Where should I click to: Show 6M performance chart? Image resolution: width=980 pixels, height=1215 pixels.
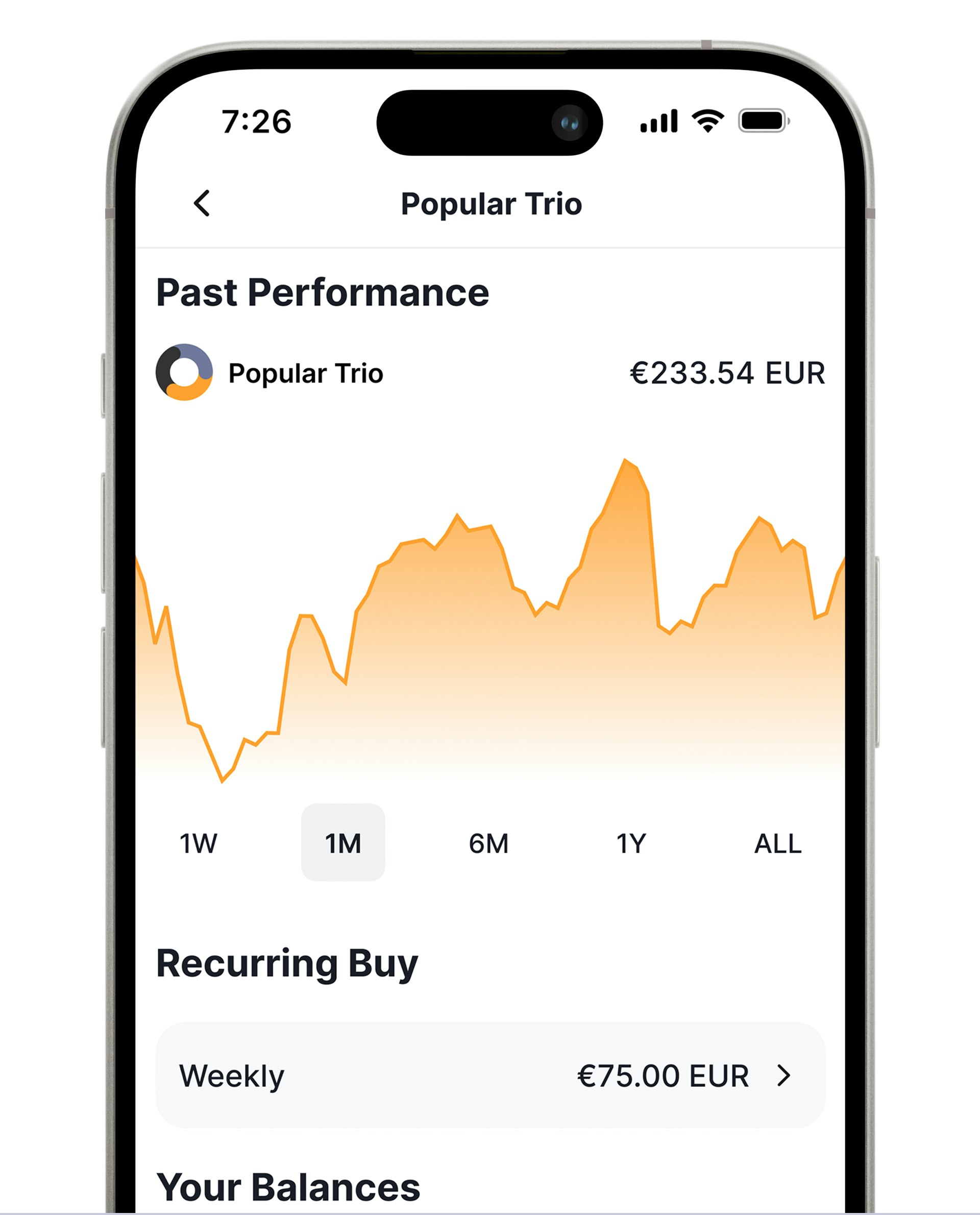[488, 843]
